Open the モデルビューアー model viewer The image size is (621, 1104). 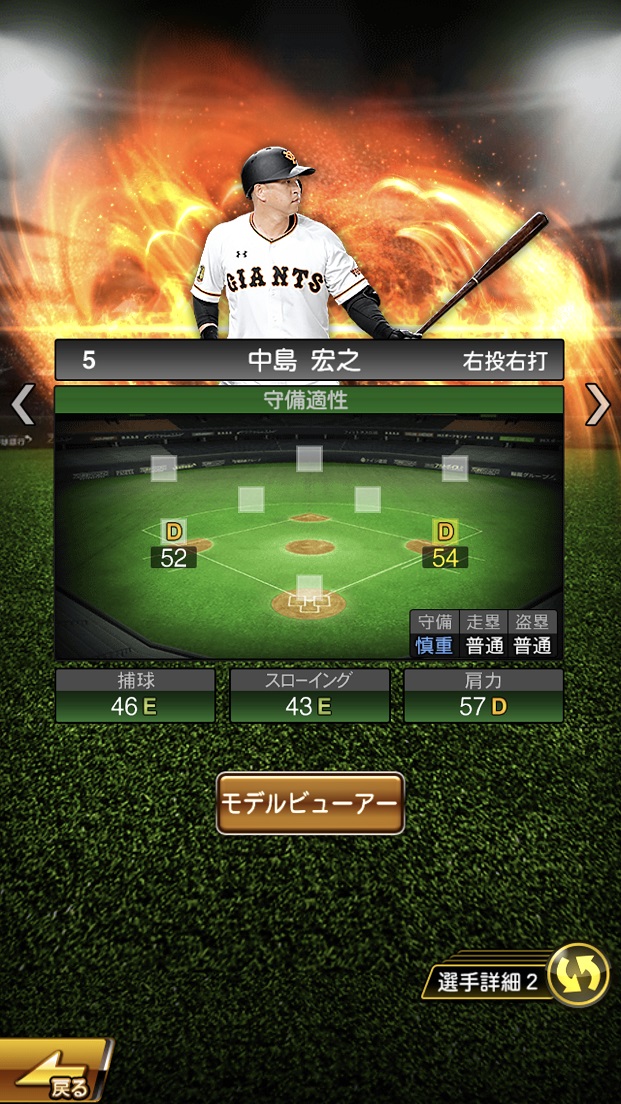(310, 803)
